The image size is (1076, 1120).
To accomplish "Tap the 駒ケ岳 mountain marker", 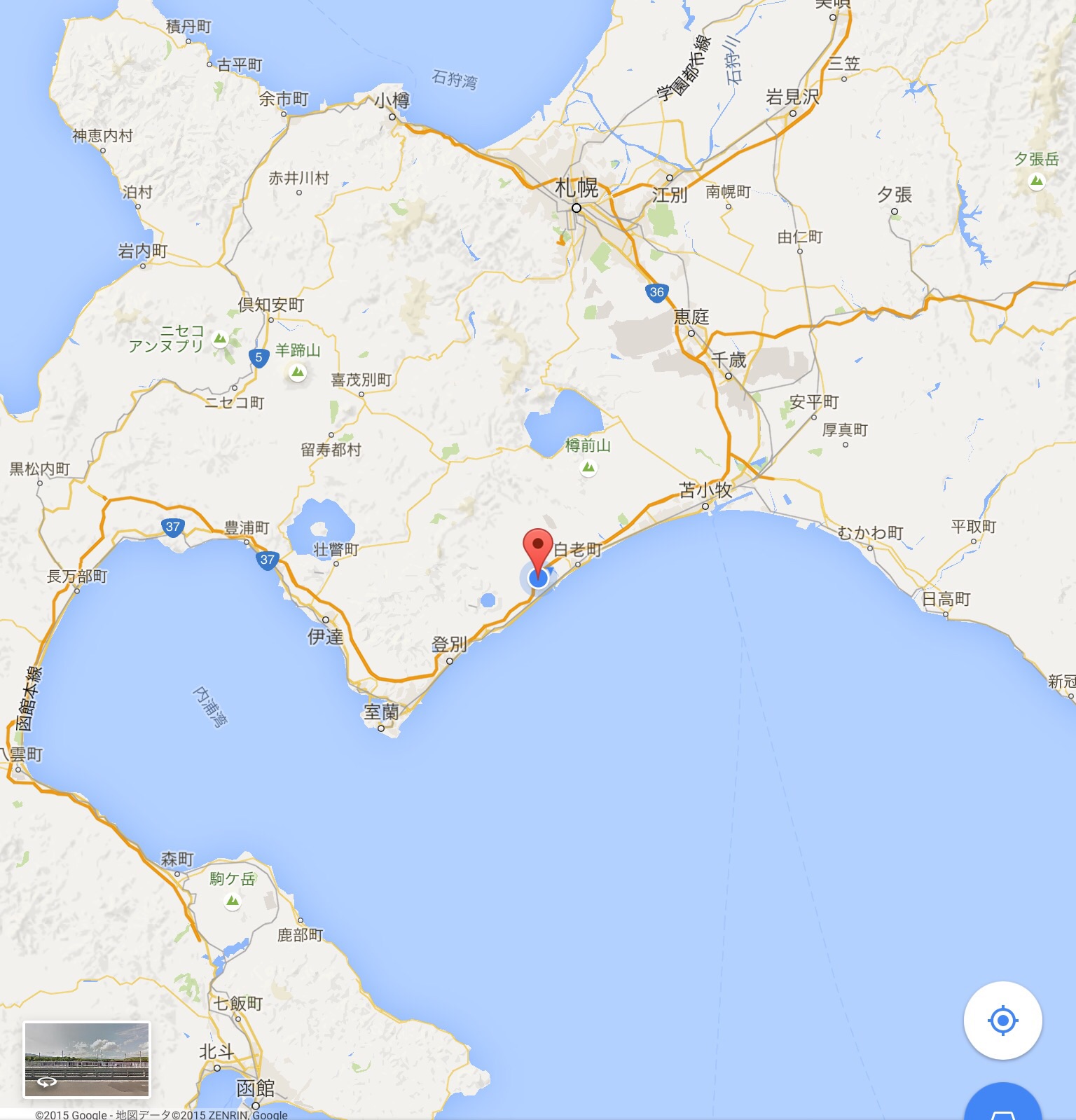I will click(x=233, y=901).
